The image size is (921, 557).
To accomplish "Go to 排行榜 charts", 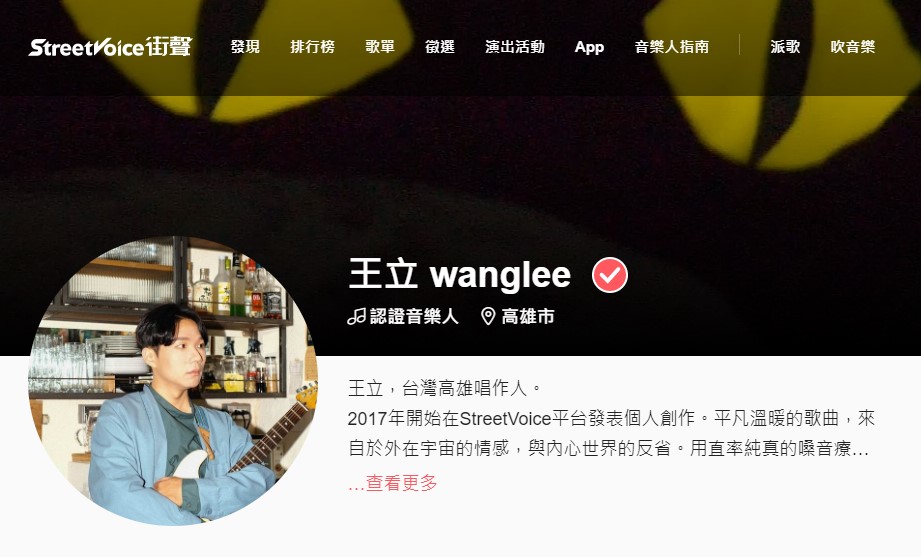I will [312, 47].
